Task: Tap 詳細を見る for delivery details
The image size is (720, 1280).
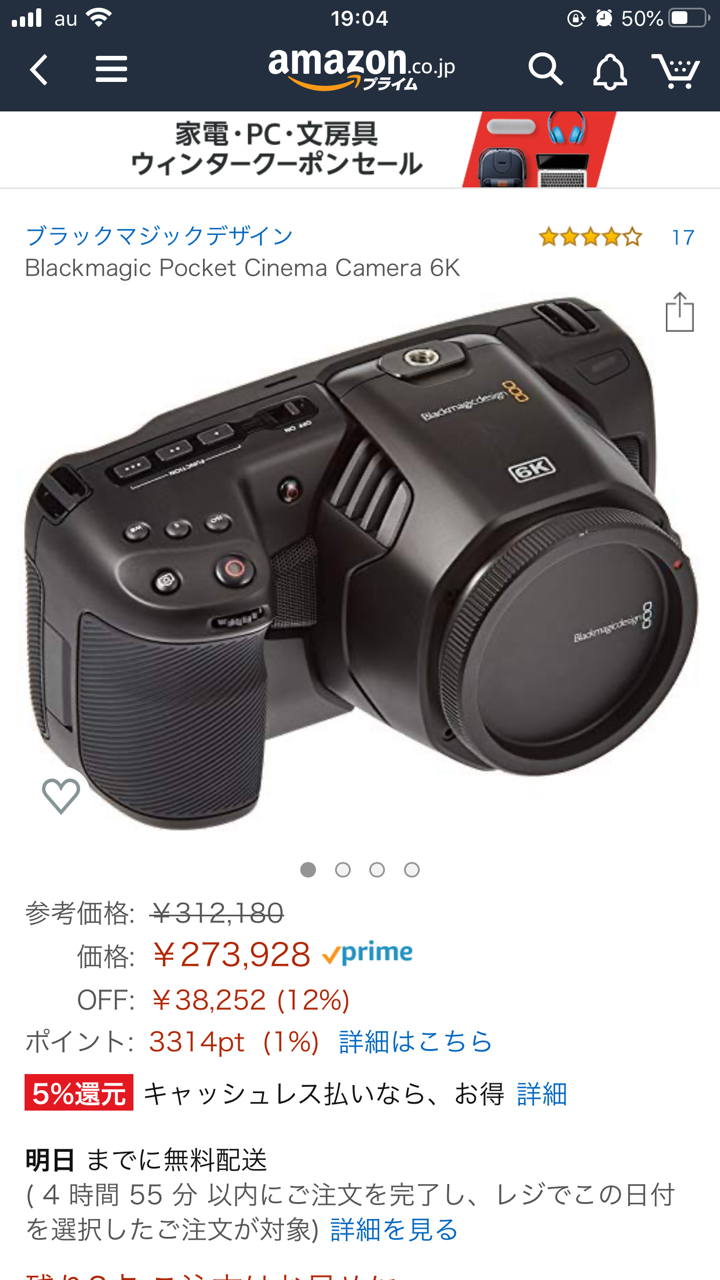Action: (394, 1229)
